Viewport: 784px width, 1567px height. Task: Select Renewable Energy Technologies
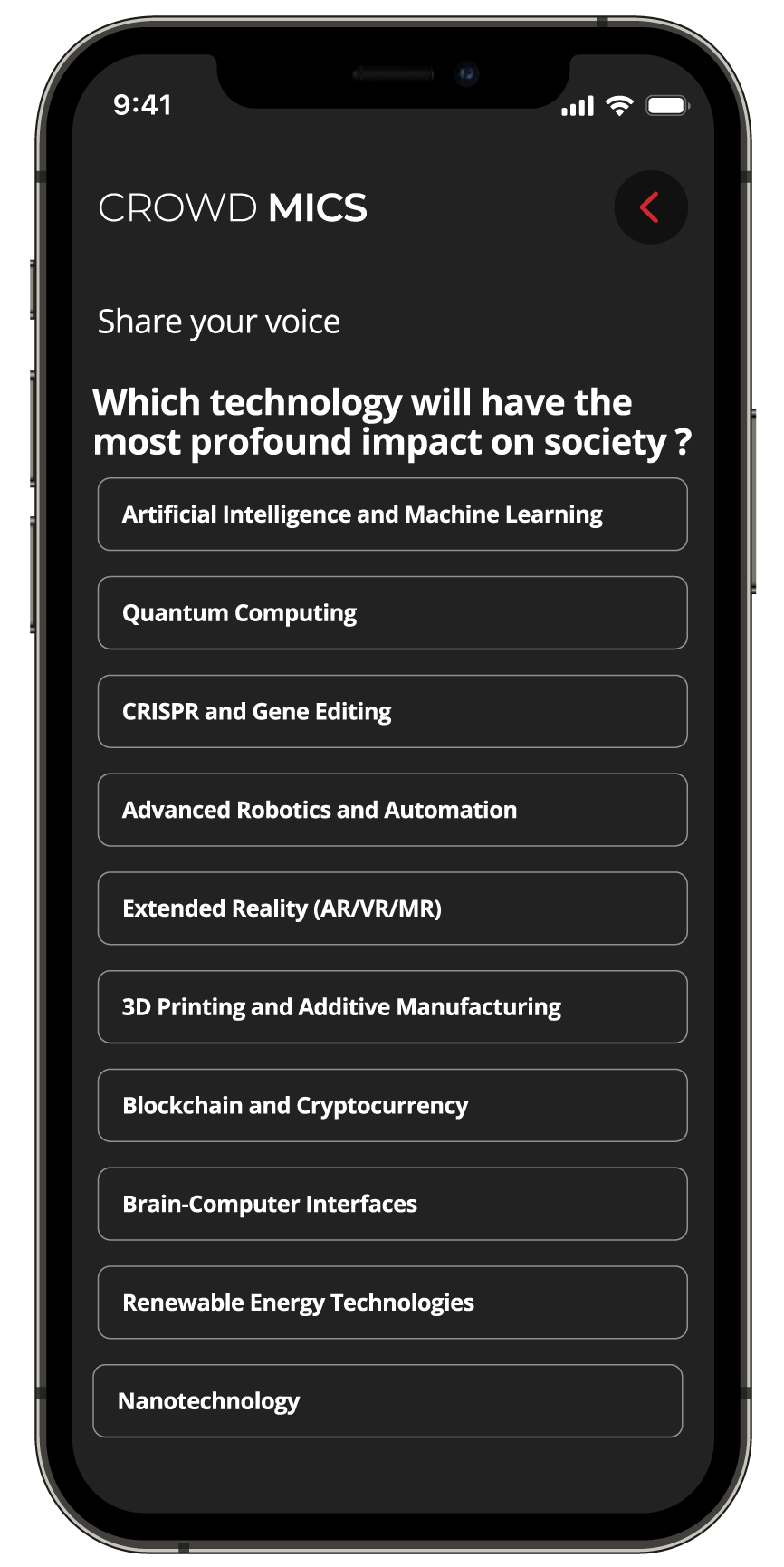[392, 1303]
